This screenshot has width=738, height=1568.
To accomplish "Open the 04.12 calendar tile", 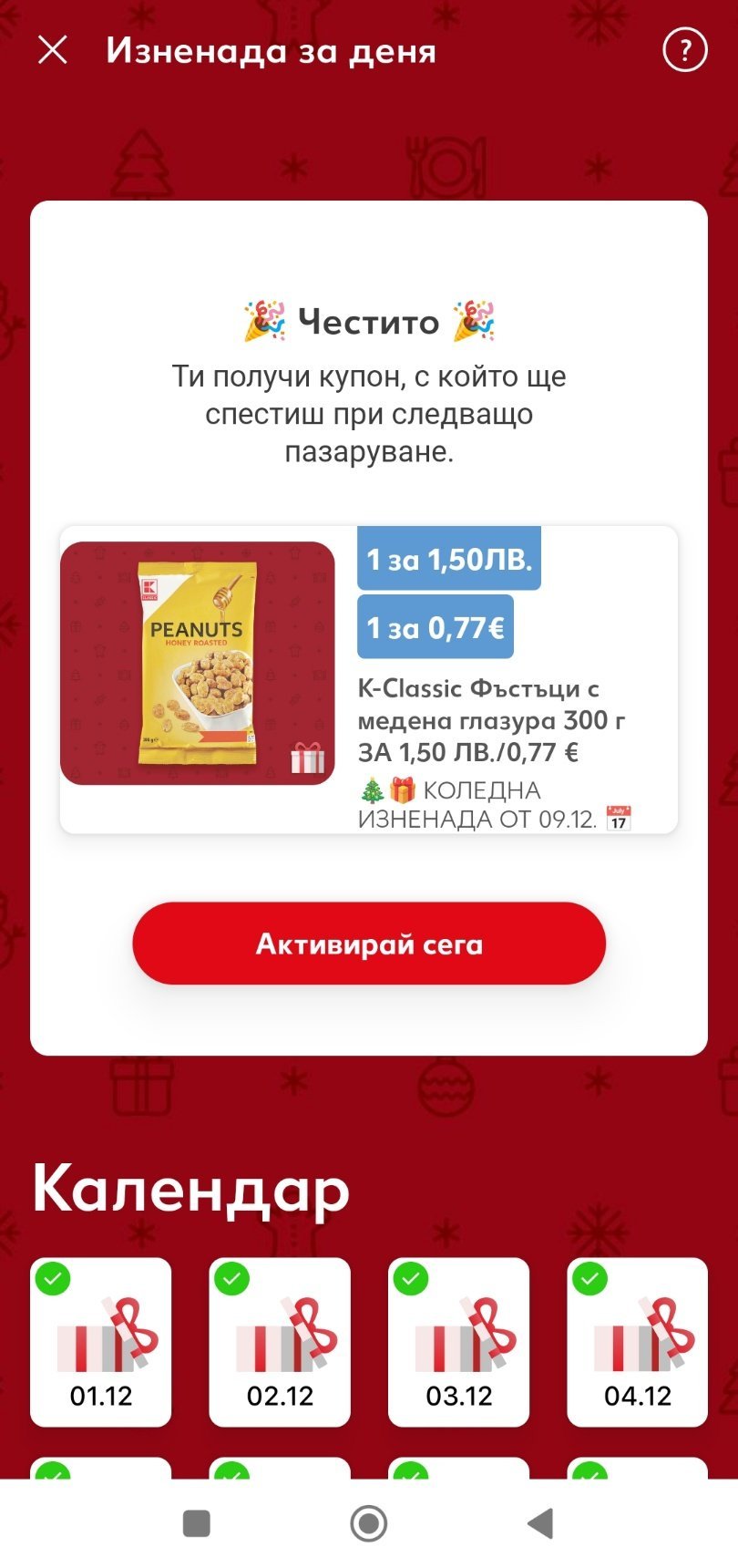I will point(637,1341).
